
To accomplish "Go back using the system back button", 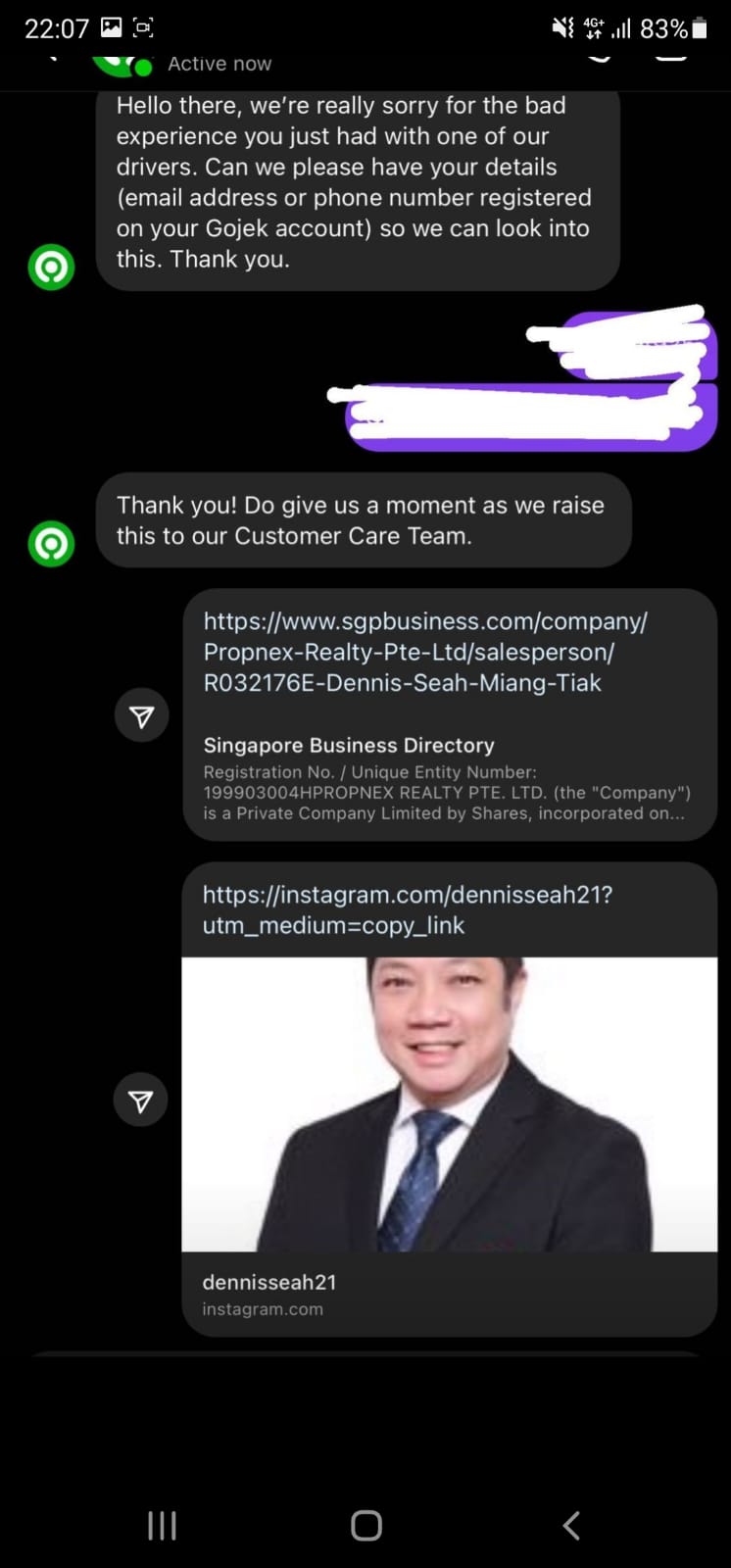I will [x=571, y=1525].
